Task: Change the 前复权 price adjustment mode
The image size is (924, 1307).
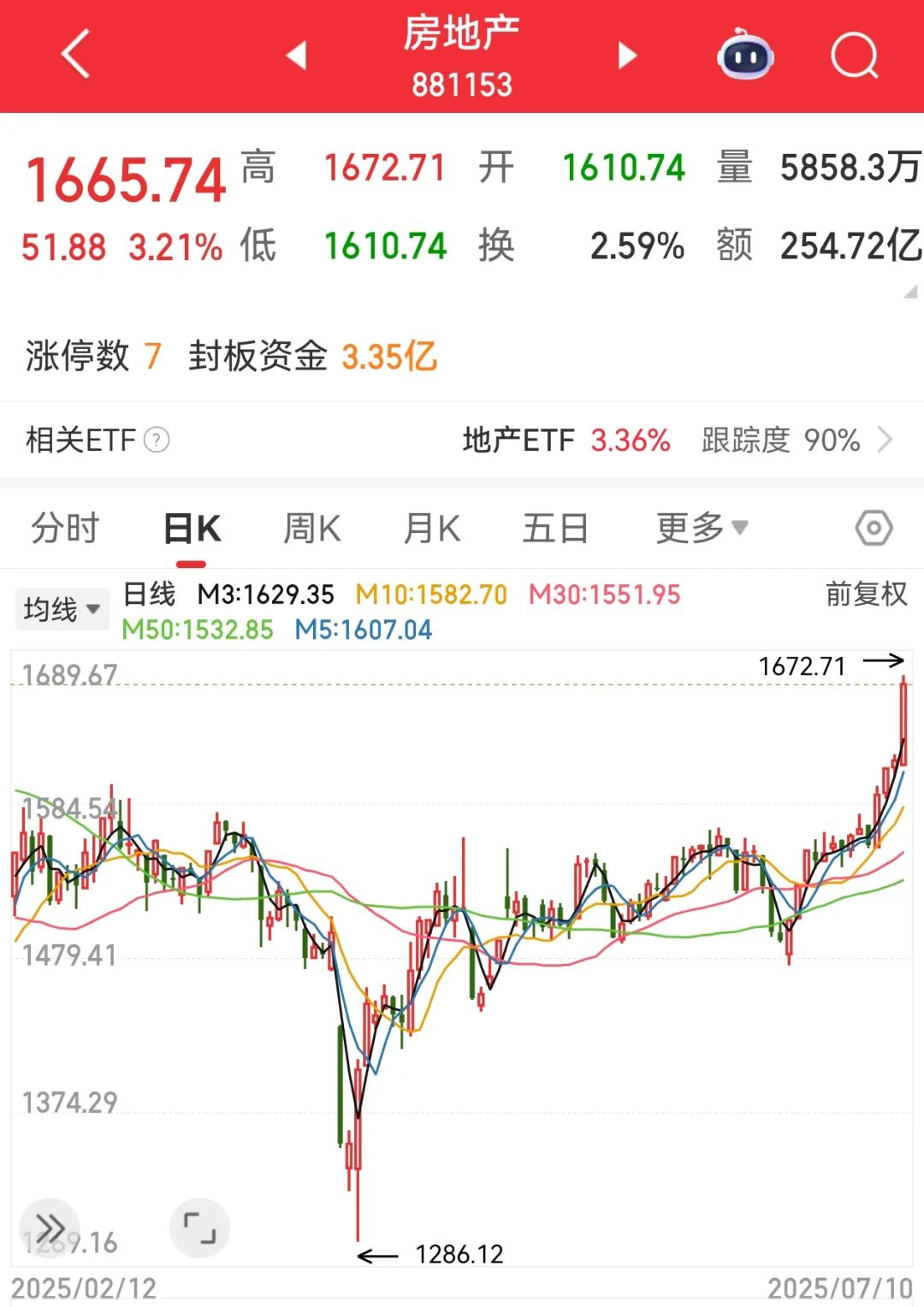Action: (x=866, y=594)
